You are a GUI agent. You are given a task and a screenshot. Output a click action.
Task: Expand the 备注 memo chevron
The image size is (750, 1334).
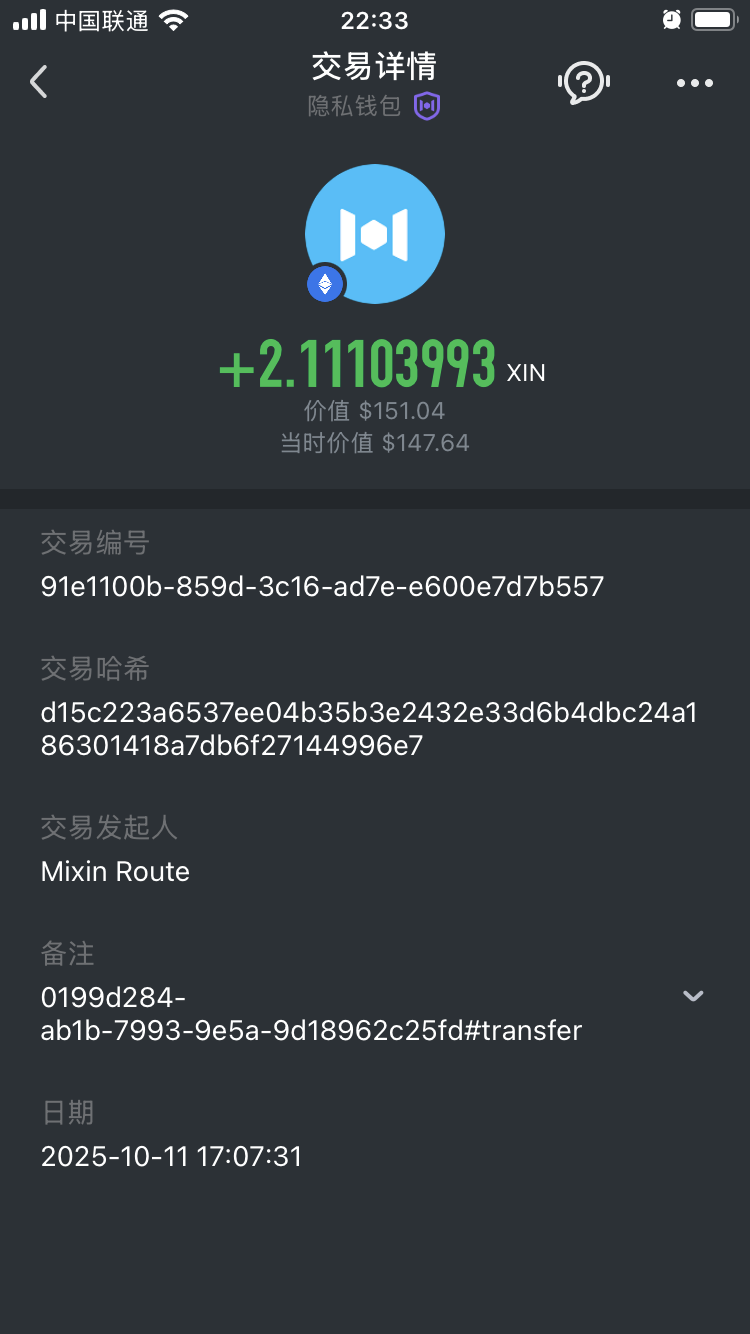click(693, 996)
